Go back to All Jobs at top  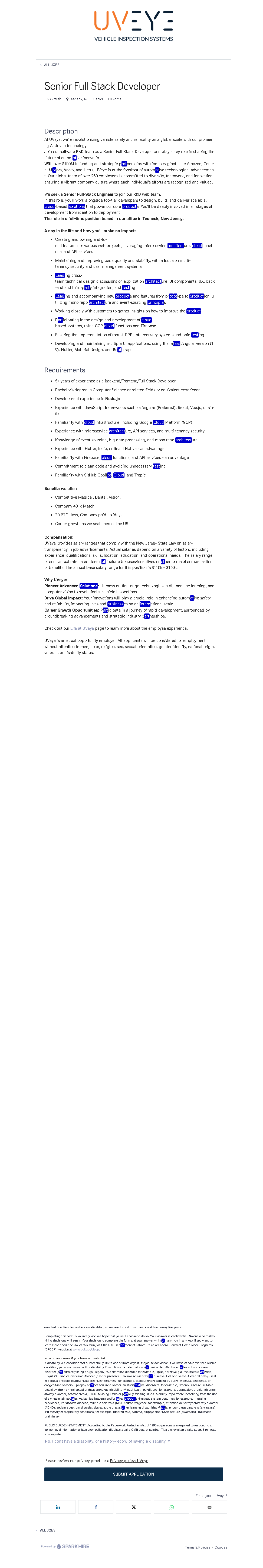(x=51, y=65)
